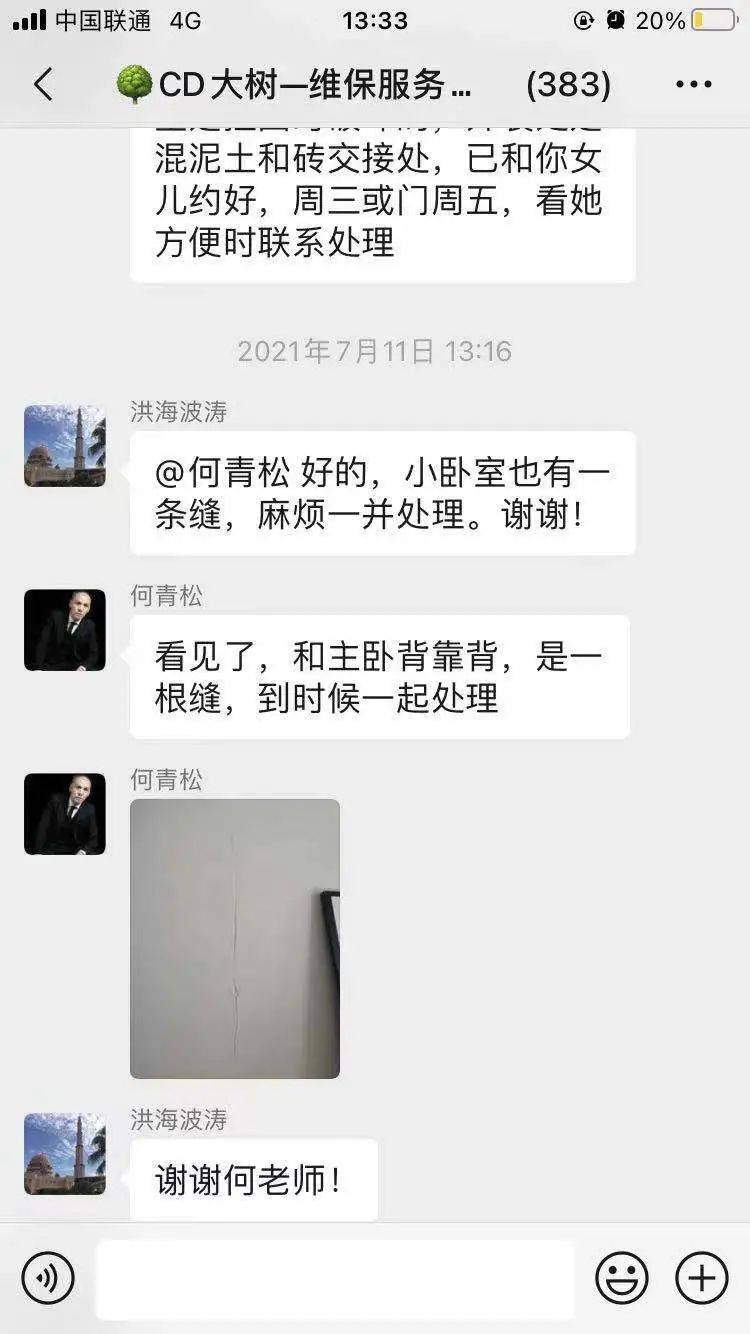This screenshot has height=1334, width=750.
Task: View 洪海波涛's avatar next to 小卧室 message
Action: [x=65, y=446]
